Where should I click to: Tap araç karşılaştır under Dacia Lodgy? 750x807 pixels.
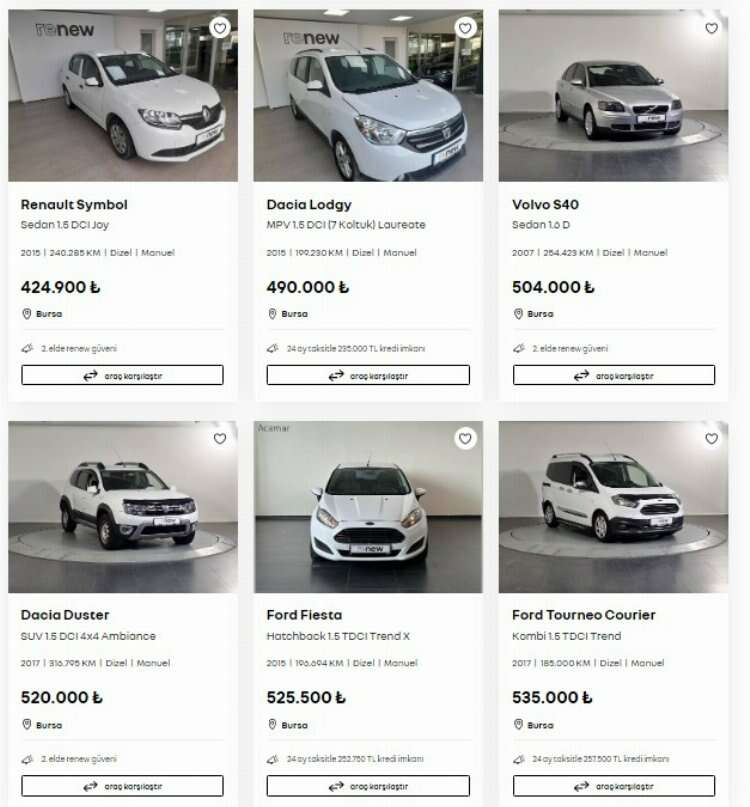[368, 375]
